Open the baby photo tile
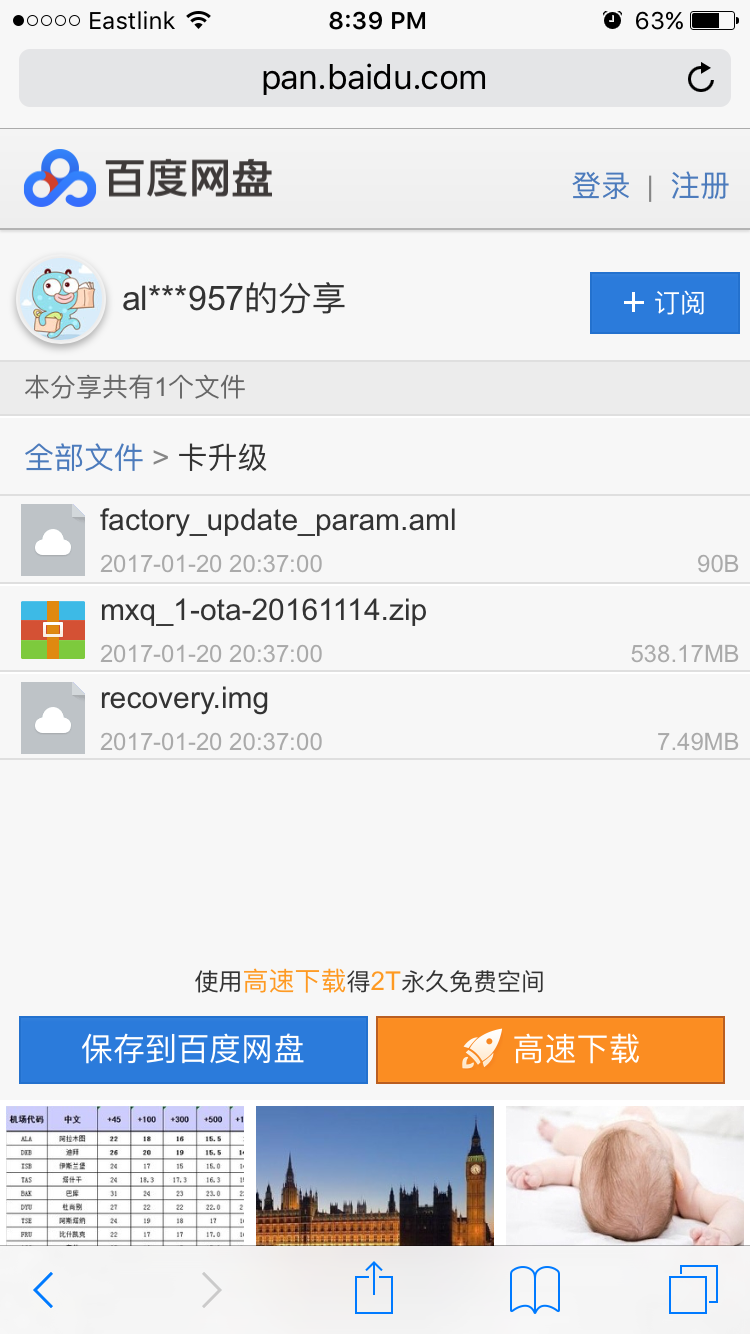Image resolution: width=750 pixels, height=1334 pixels. pos(627,1175)
